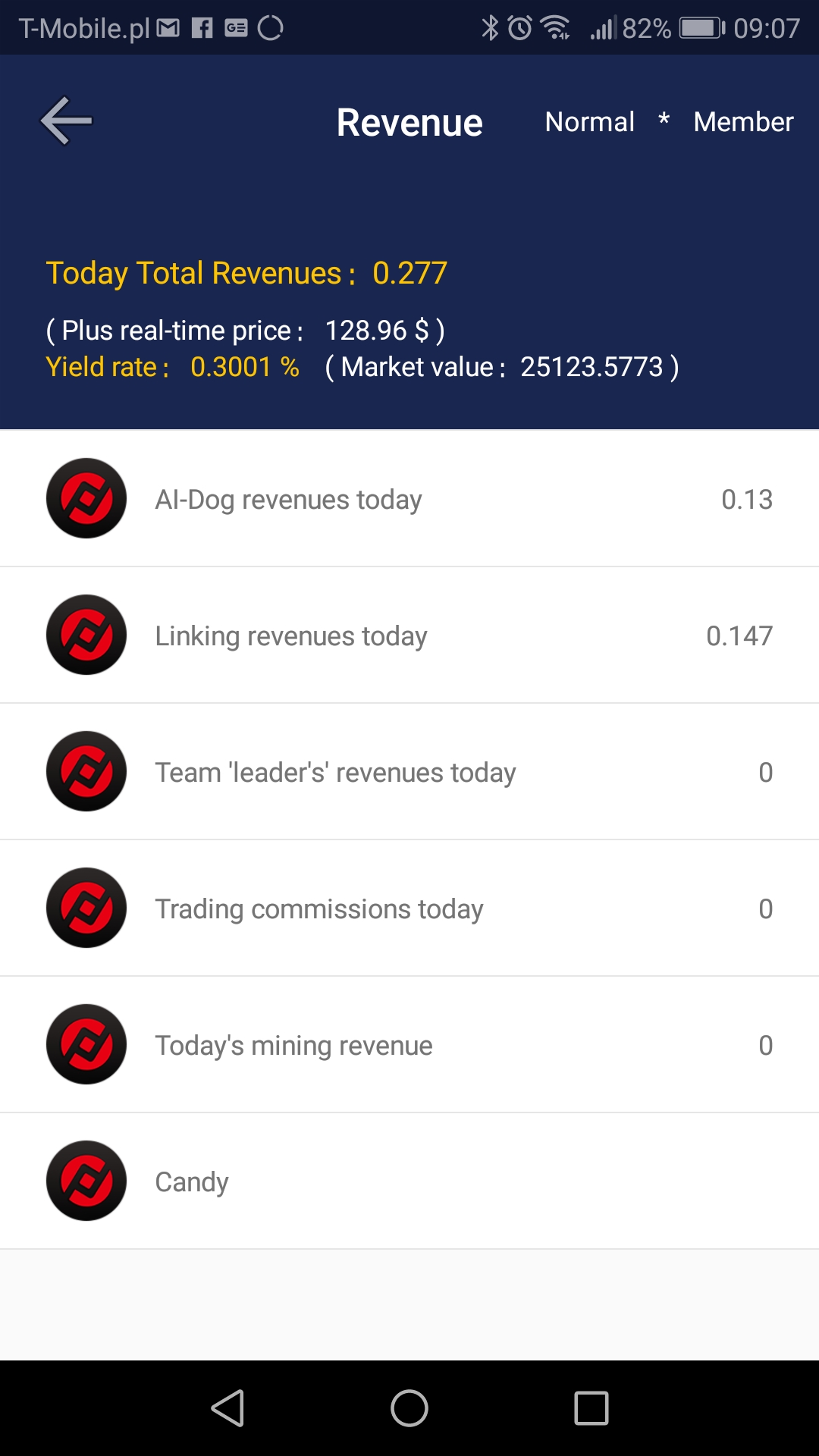
Task: Open AI-Dog revenues today row
Action: (409, 498)
